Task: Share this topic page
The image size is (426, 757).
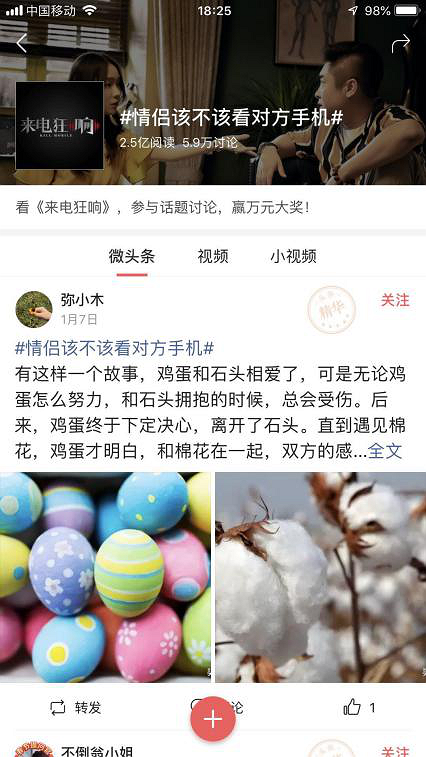Action: (x=400, y=43)
